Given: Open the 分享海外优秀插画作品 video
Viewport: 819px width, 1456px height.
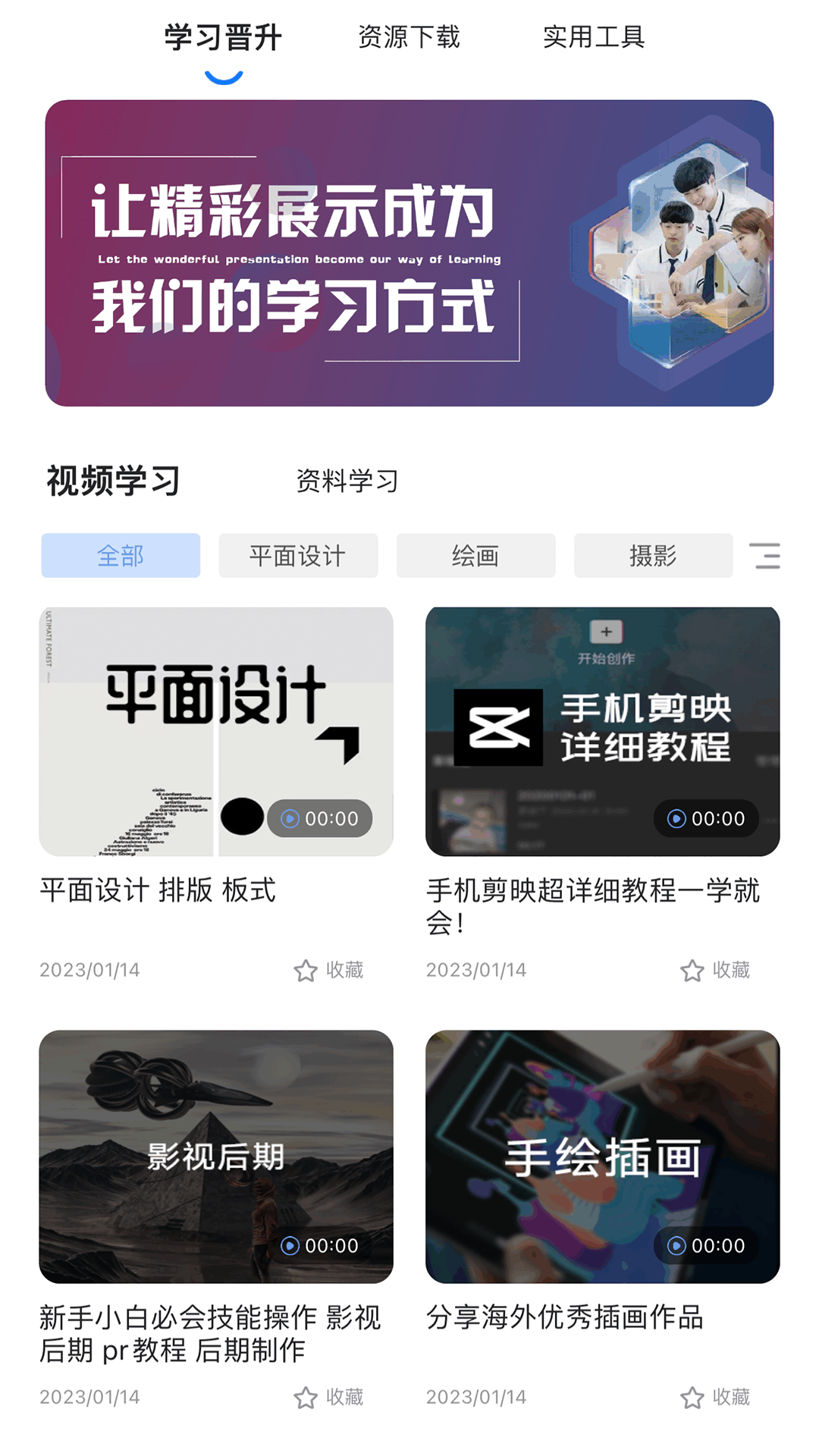Looking at the screenshot, I should pyautogui.click(x=602, y=1156).
